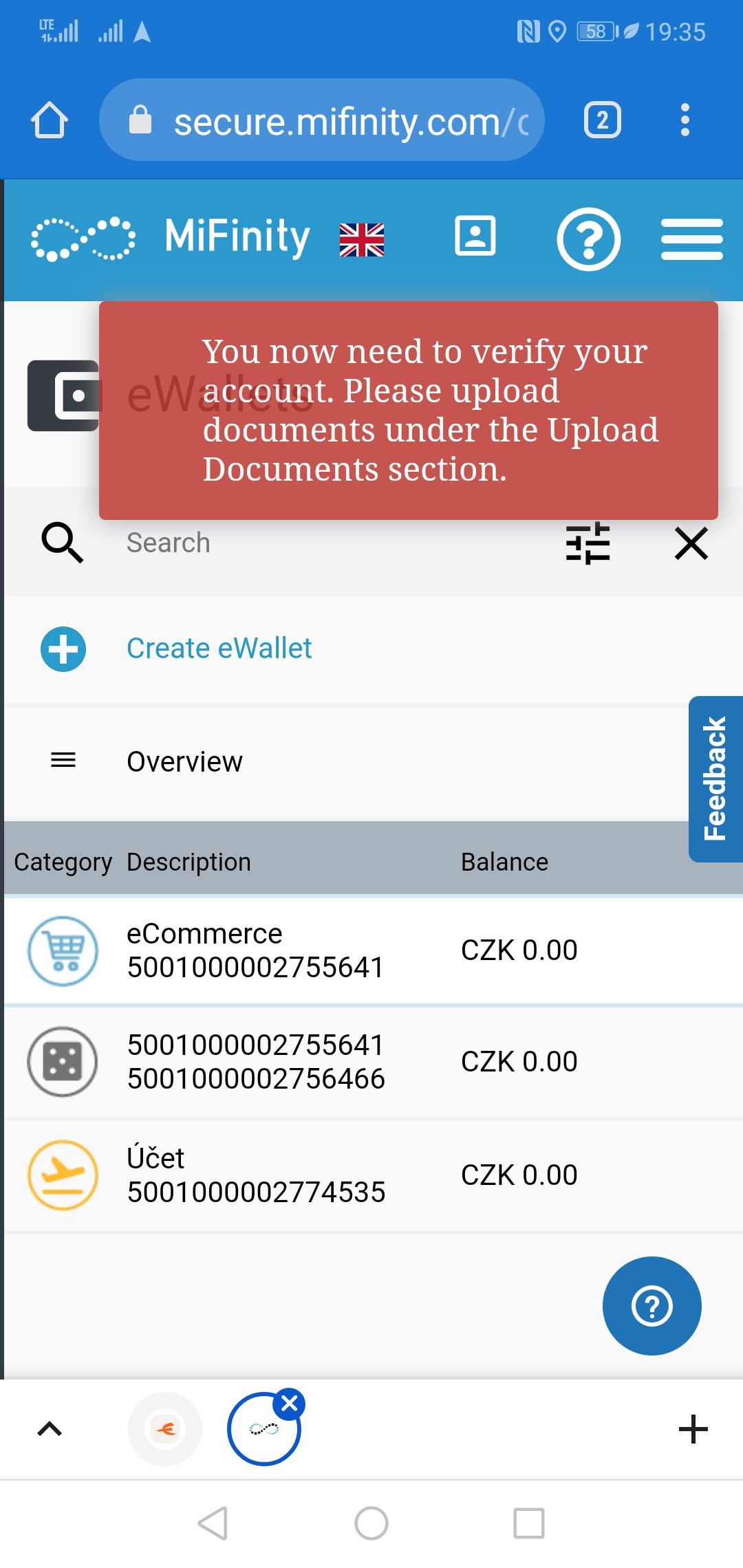
Task: Expand the Overview section
Action: coord(184,761)
